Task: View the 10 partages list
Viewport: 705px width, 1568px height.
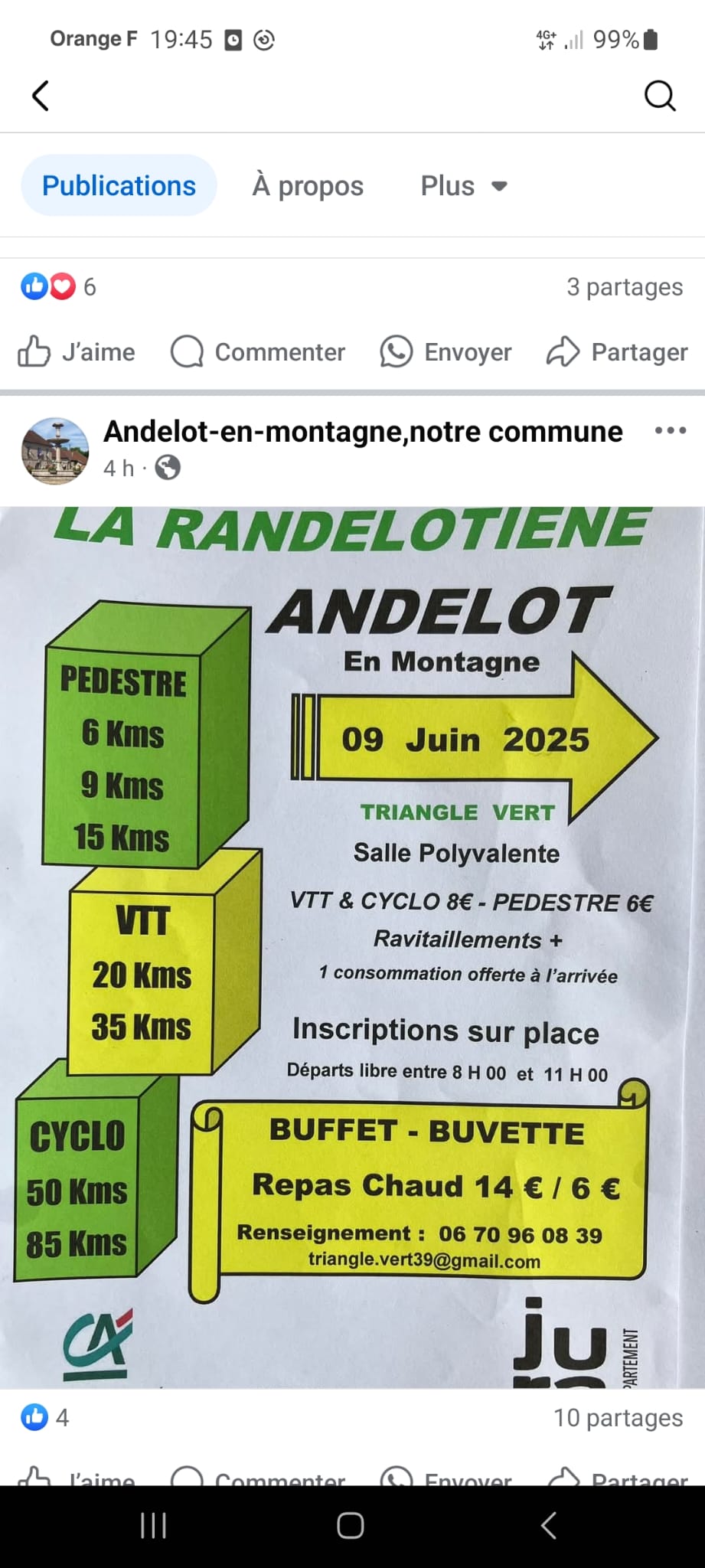Action: click(x=618, y=1418)
